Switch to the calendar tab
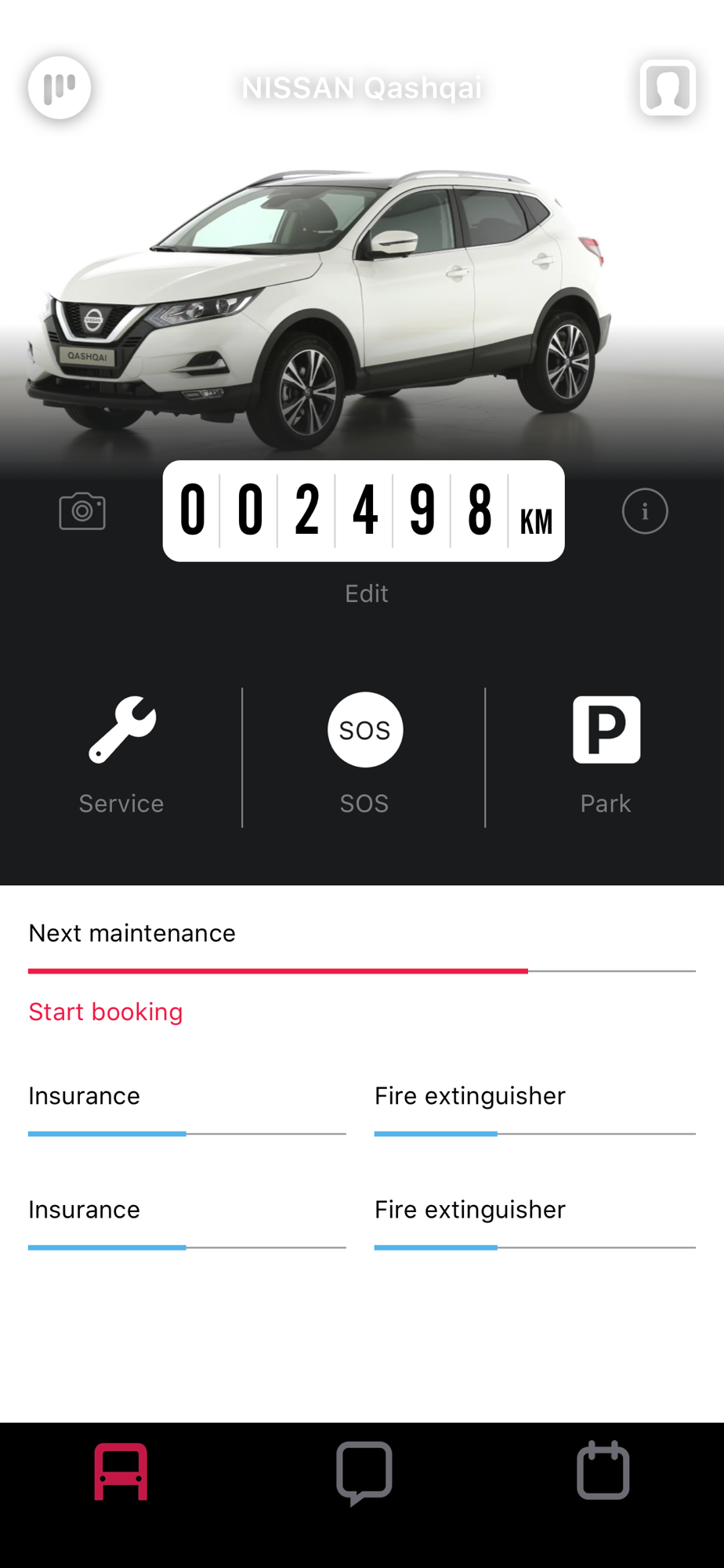This screenshot has height=1568, width=724. (603, 1472)
